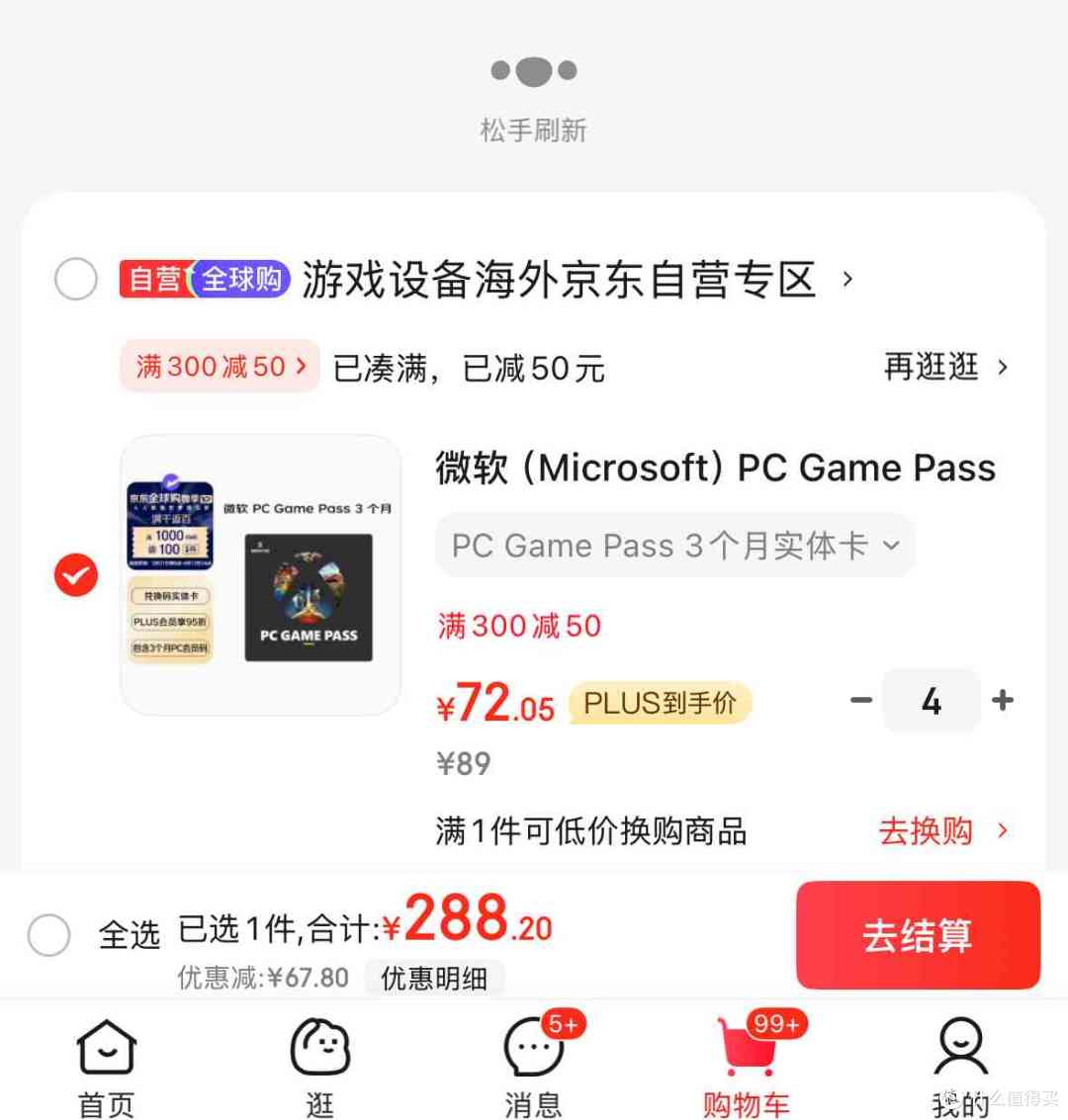Click the 满300减50 coupon tag
This screenshot has width=1068, height=1120.
[208, 366]
